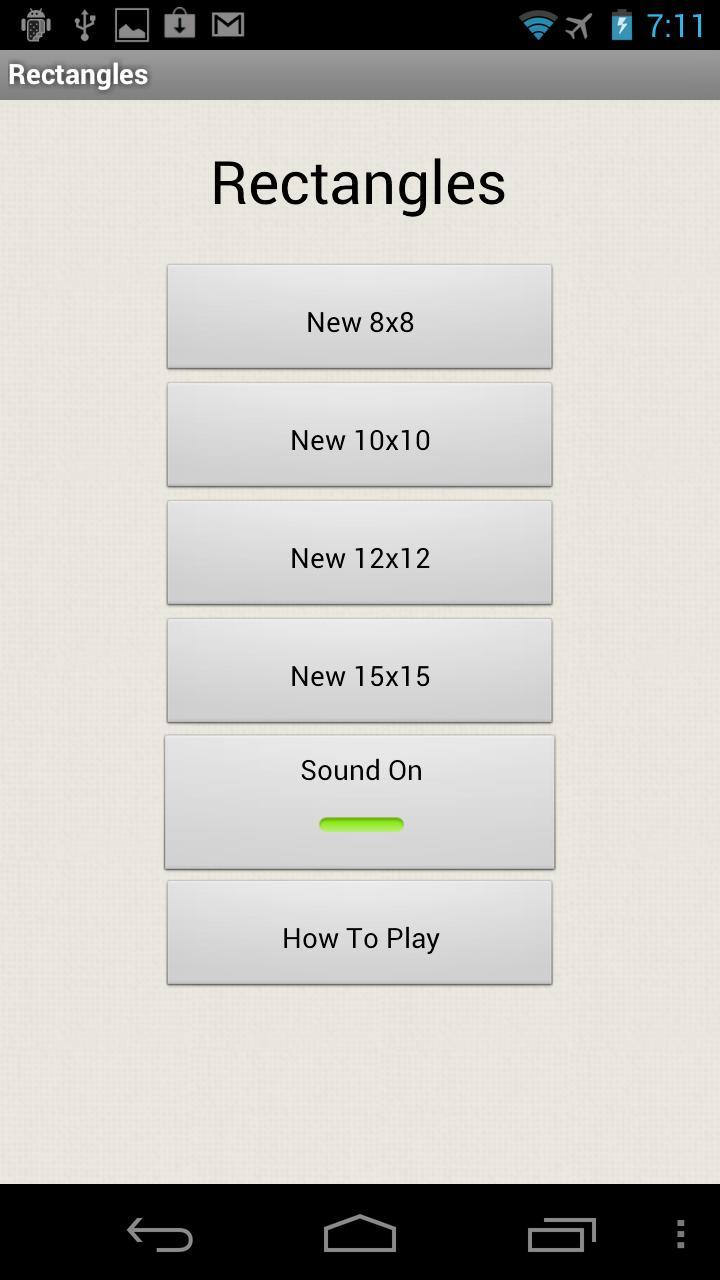Image resolution: width=720 pixels, height=1280 pixels.
Task: Toggle the Sound On setting
Action: point(359,802)
